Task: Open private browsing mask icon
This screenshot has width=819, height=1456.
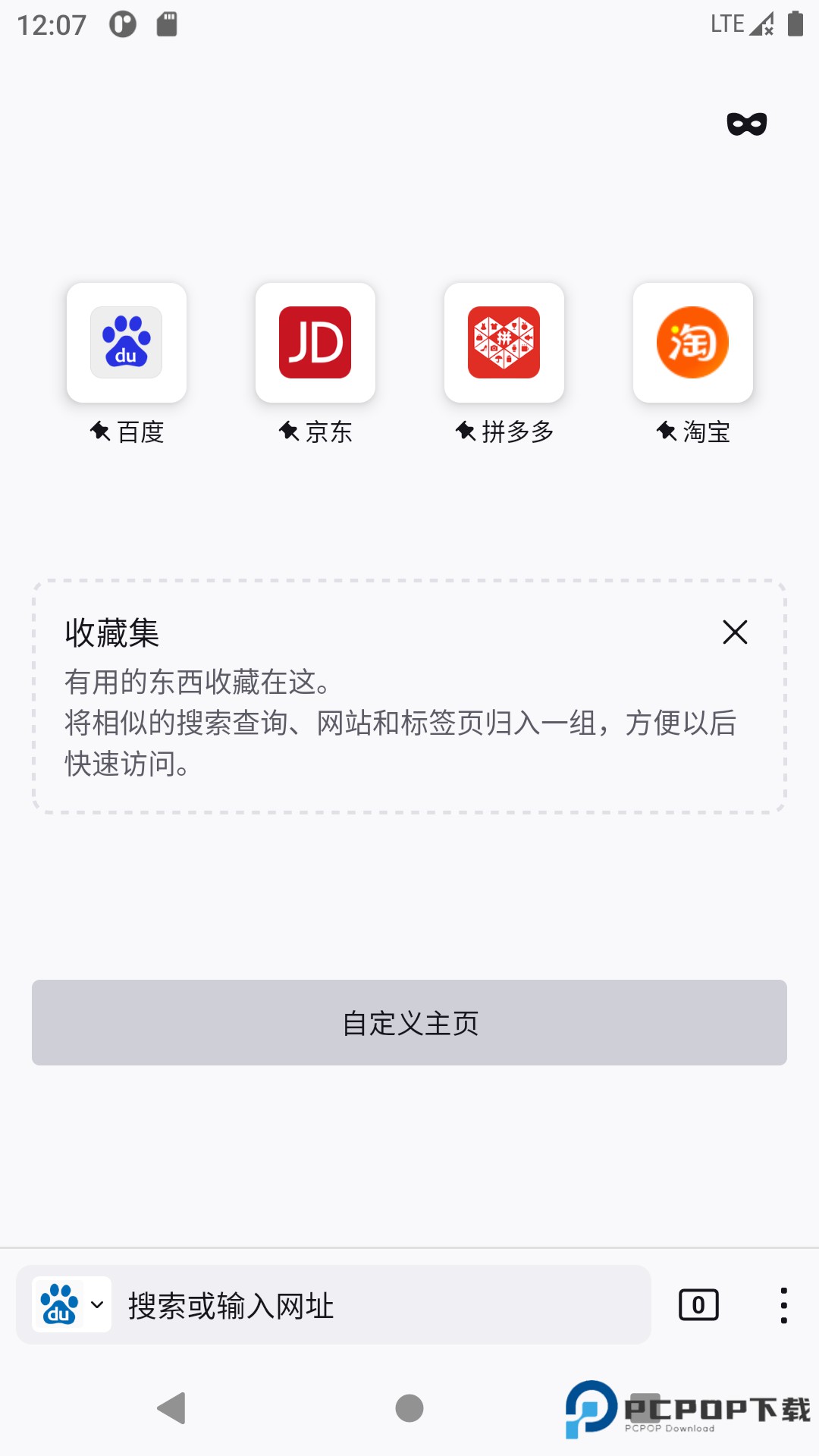Action: (x=747, y=124)
